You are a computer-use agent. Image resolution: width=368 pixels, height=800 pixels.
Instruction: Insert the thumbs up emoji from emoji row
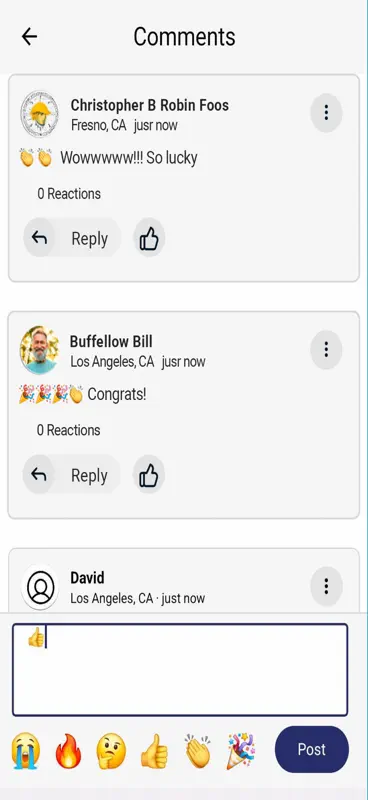154,751
